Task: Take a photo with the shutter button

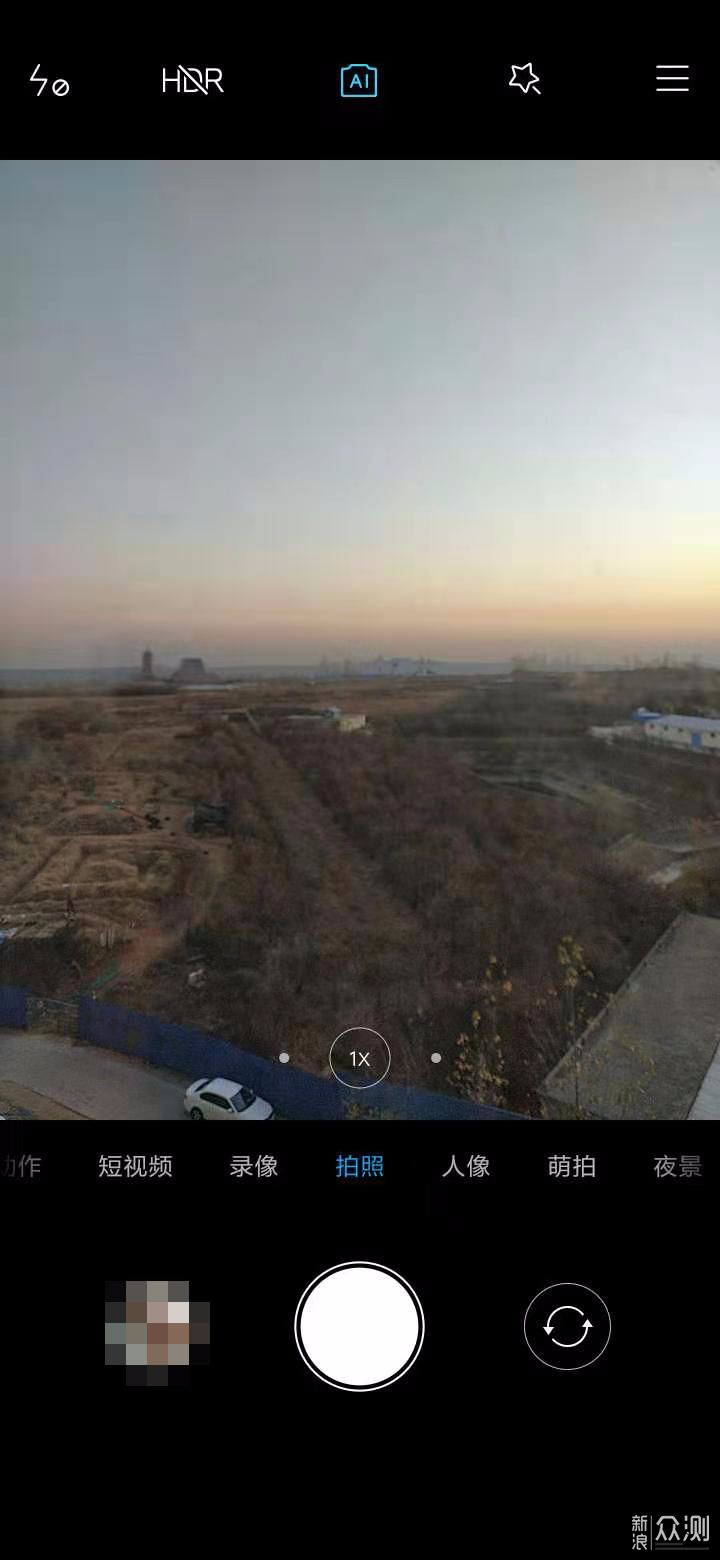Action: (360, 1326)
